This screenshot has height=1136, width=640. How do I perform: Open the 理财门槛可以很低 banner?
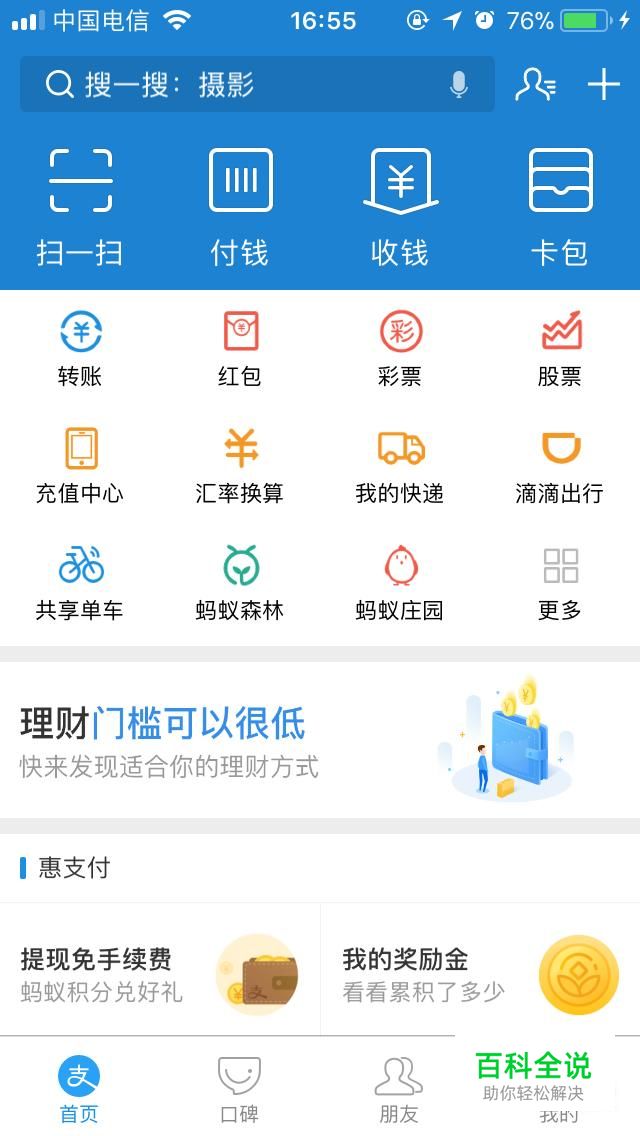click(320, 740)
